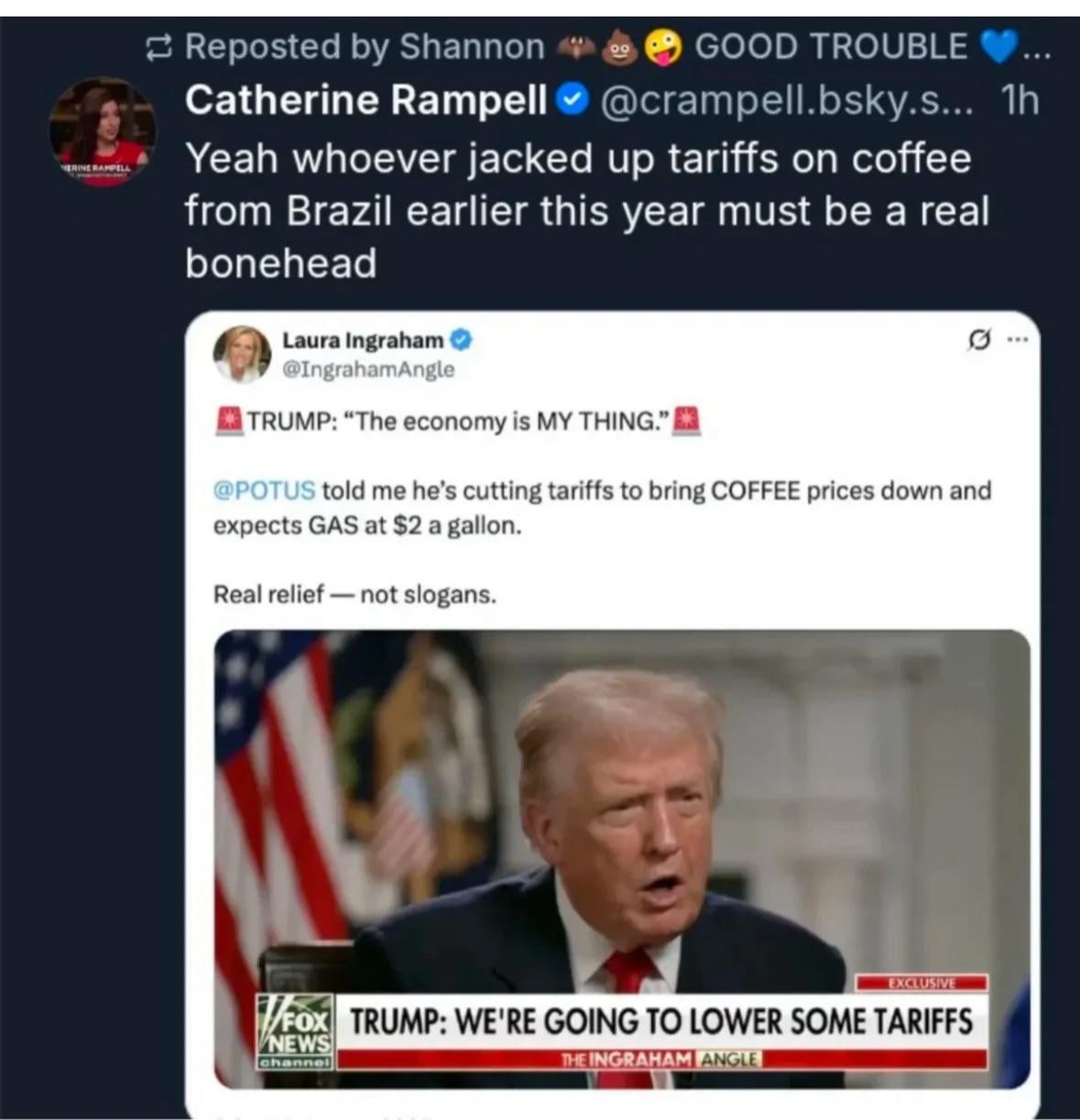Open Catherine Rampell's profile picture
1080x1120 pixels.
[102, 131]
